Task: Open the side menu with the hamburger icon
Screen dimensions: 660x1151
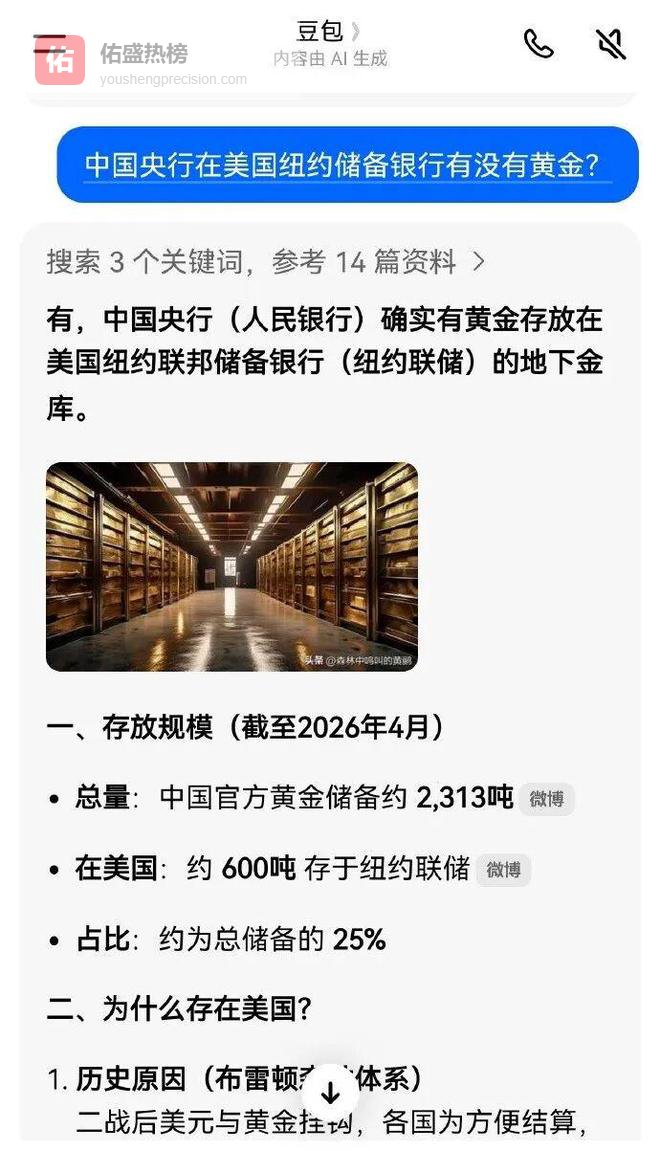Action: click(49, 45)
